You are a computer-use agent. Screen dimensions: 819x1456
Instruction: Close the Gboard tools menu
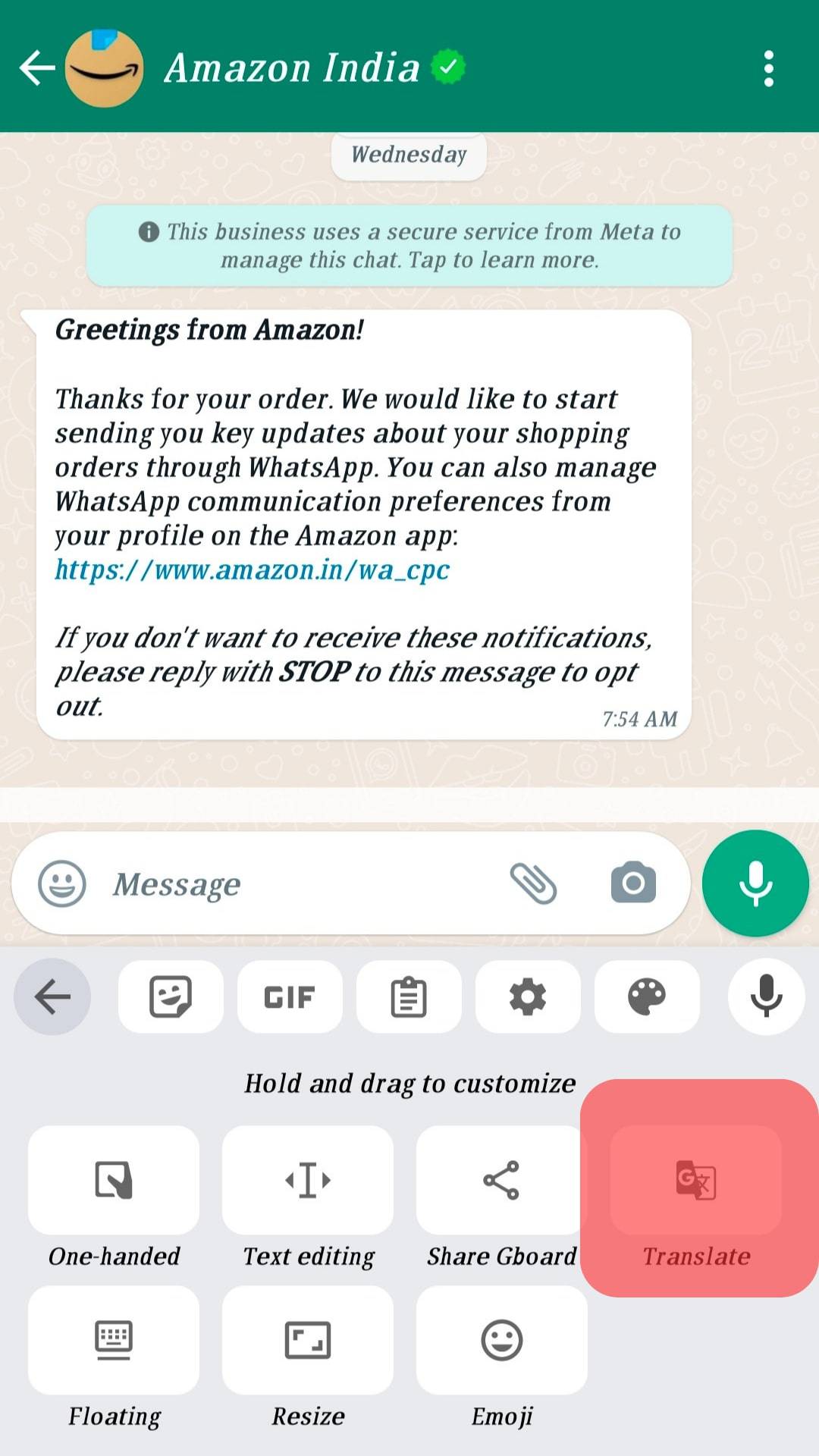click(x=52, y=996)
